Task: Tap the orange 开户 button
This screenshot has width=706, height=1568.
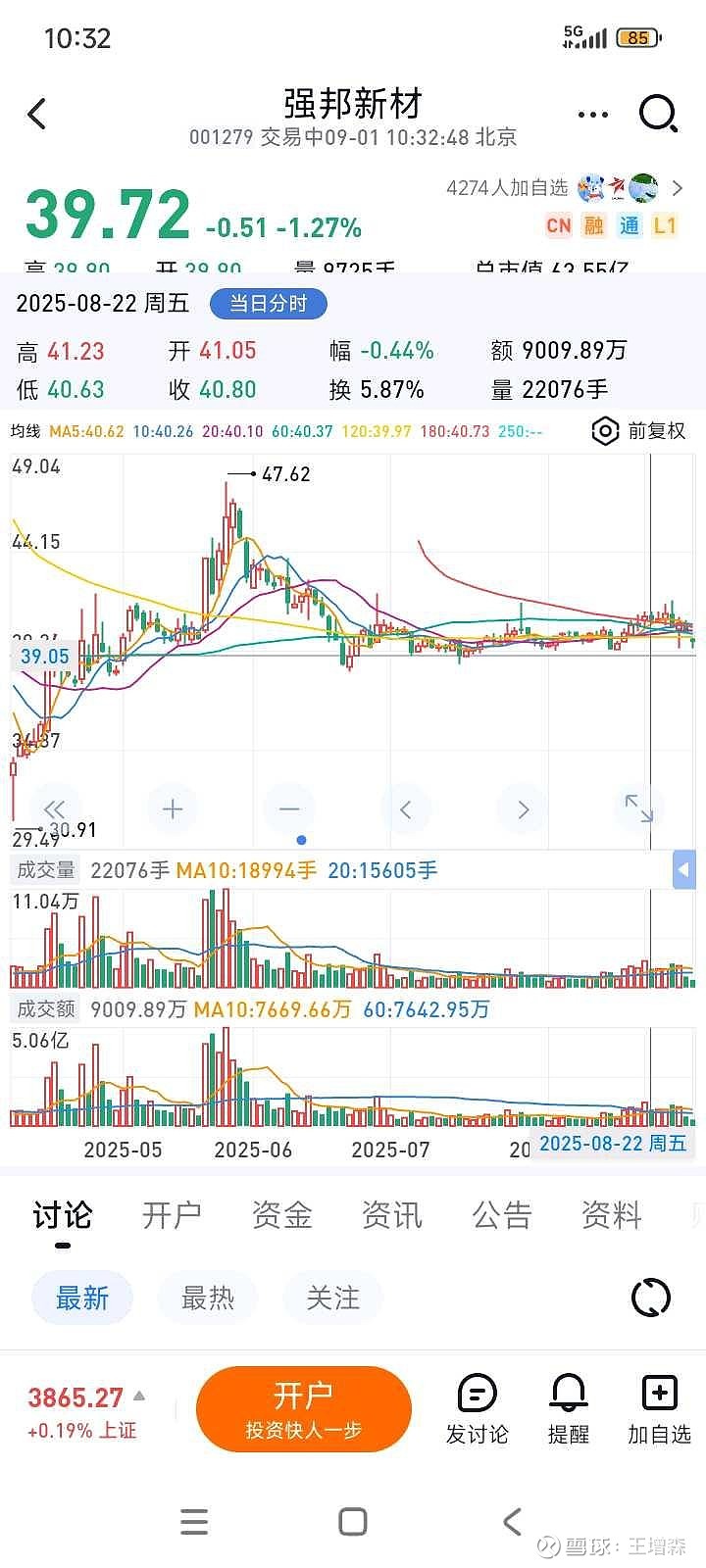Action: 303,1408
